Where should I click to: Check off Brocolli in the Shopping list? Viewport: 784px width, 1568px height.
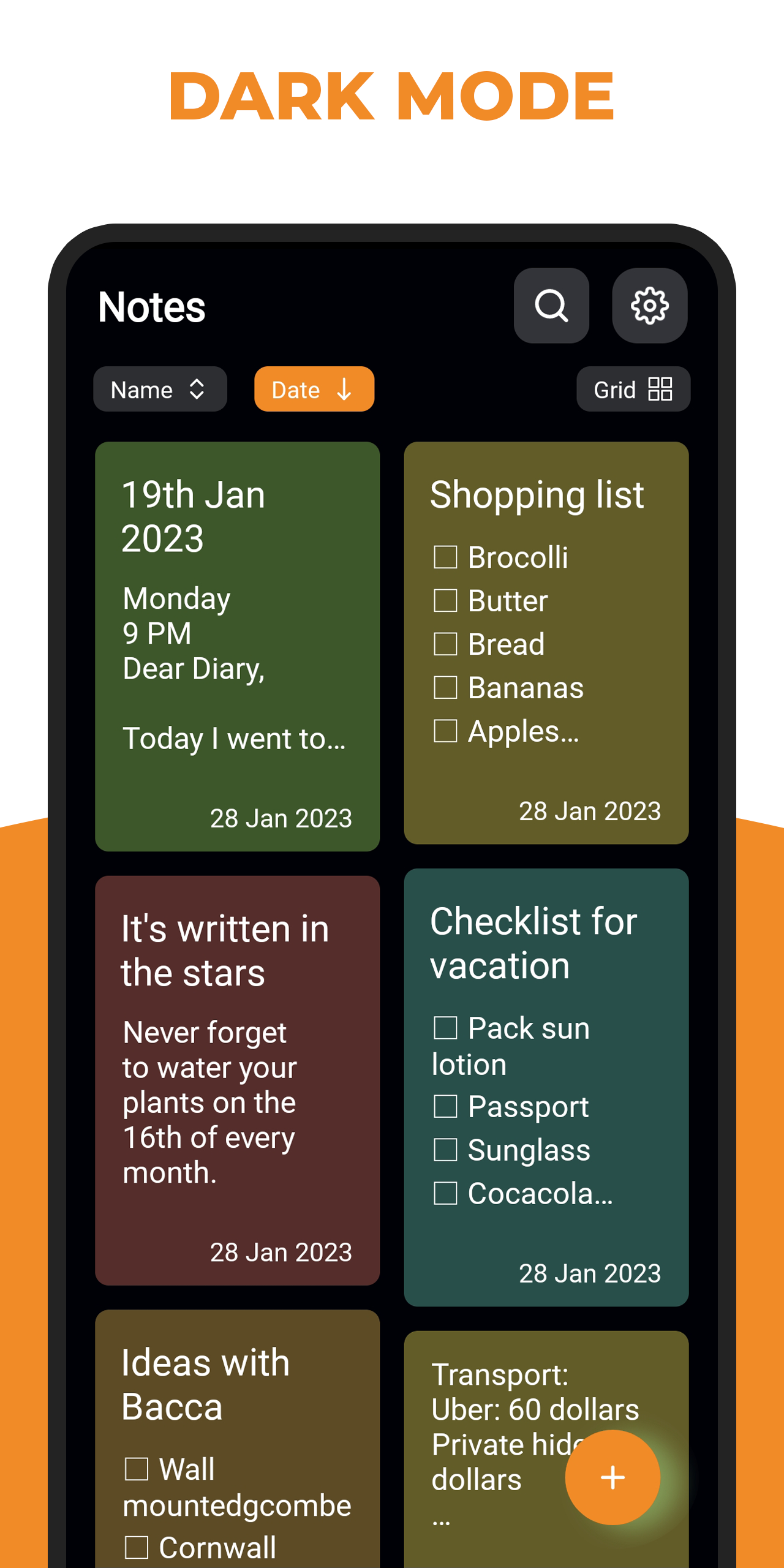pyautogui.click(x=445, y=557)
